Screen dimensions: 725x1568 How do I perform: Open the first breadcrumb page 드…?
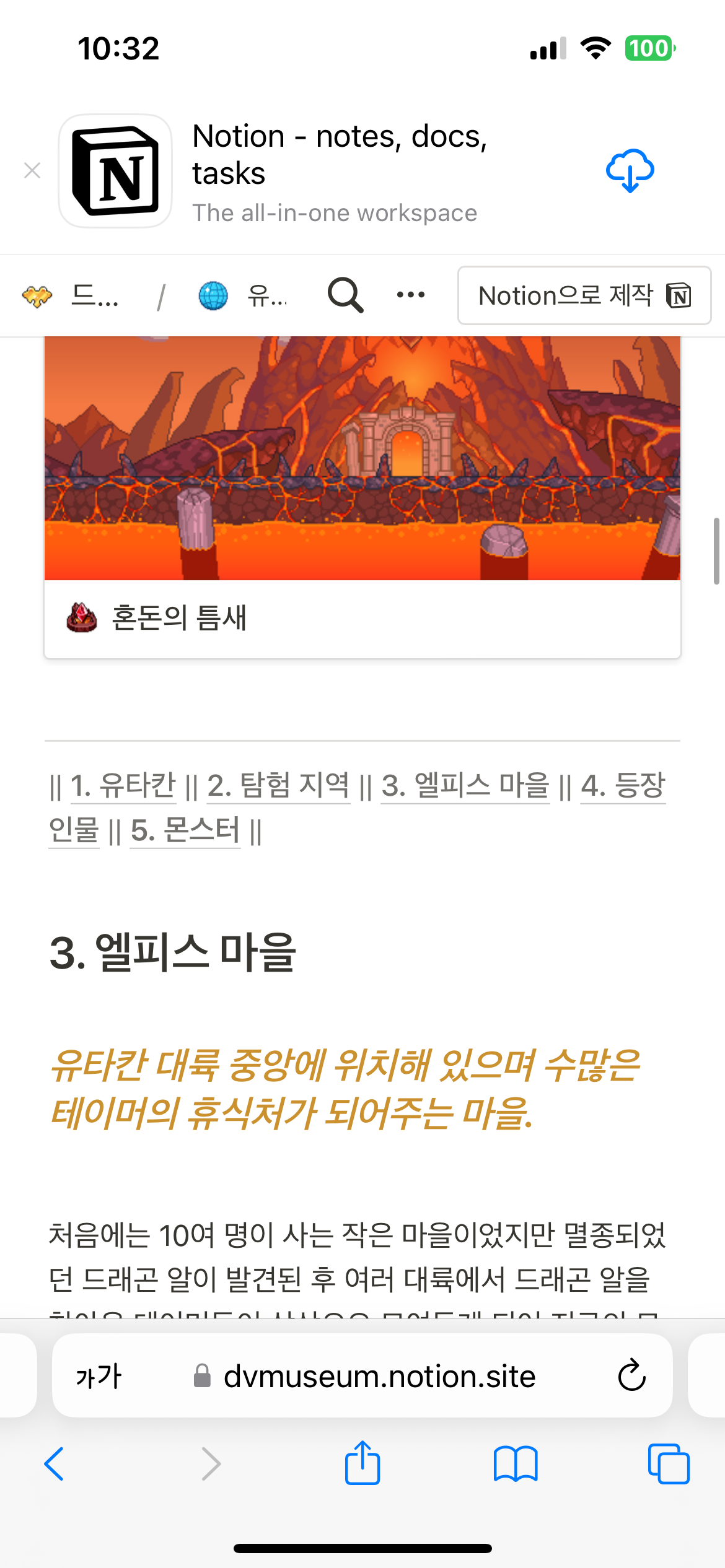(x=70, y=296)
